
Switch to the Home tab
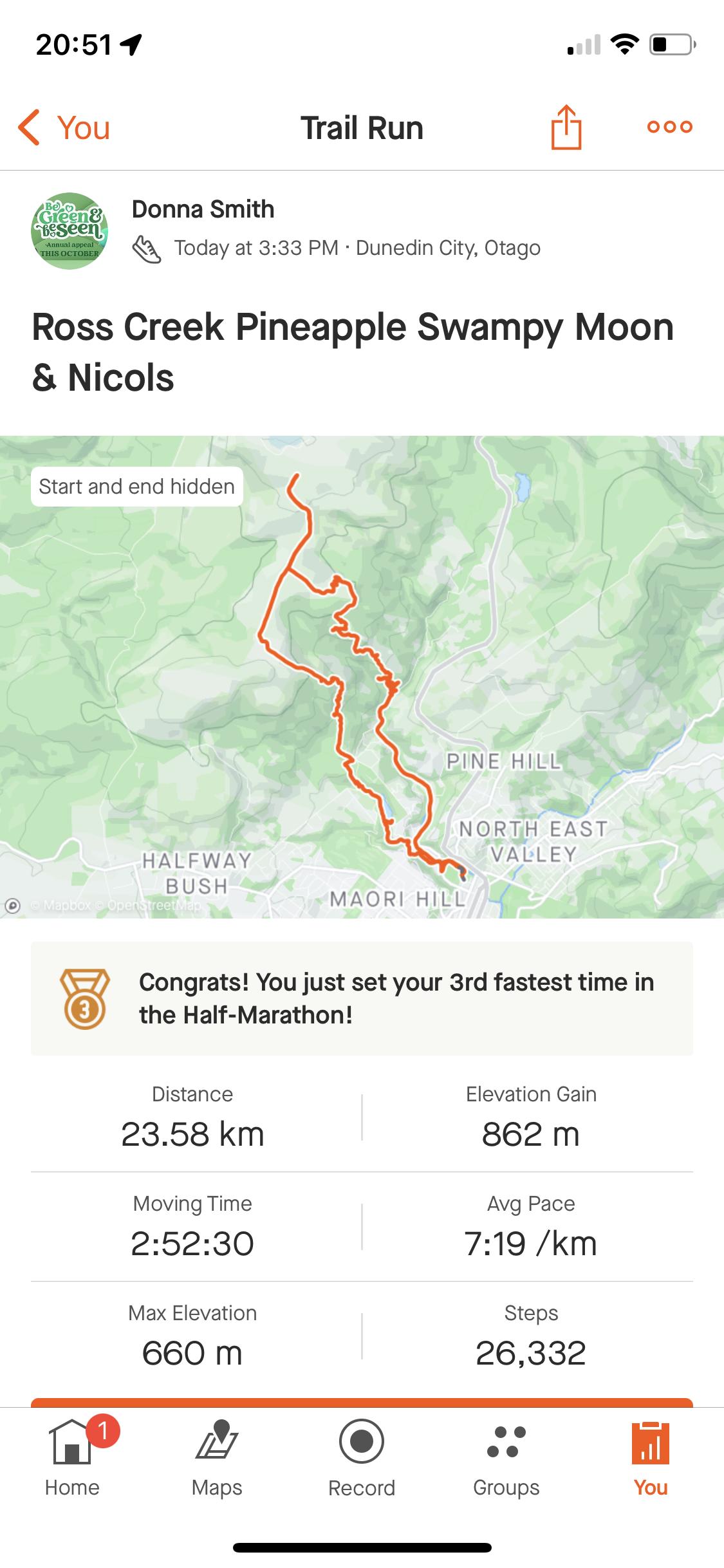(x=72, y=1459)
